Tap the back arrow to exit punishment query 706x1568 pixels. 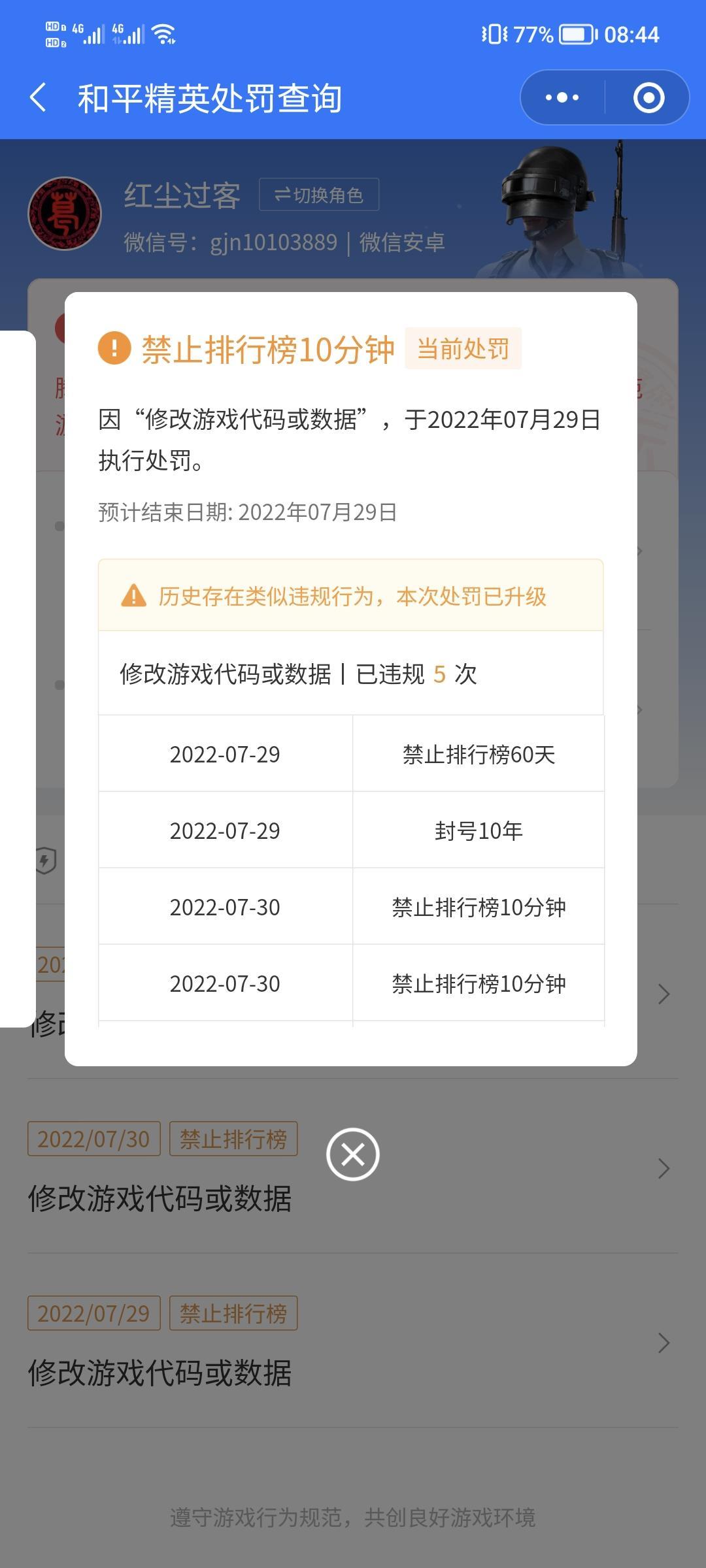[x=37, y=97]
